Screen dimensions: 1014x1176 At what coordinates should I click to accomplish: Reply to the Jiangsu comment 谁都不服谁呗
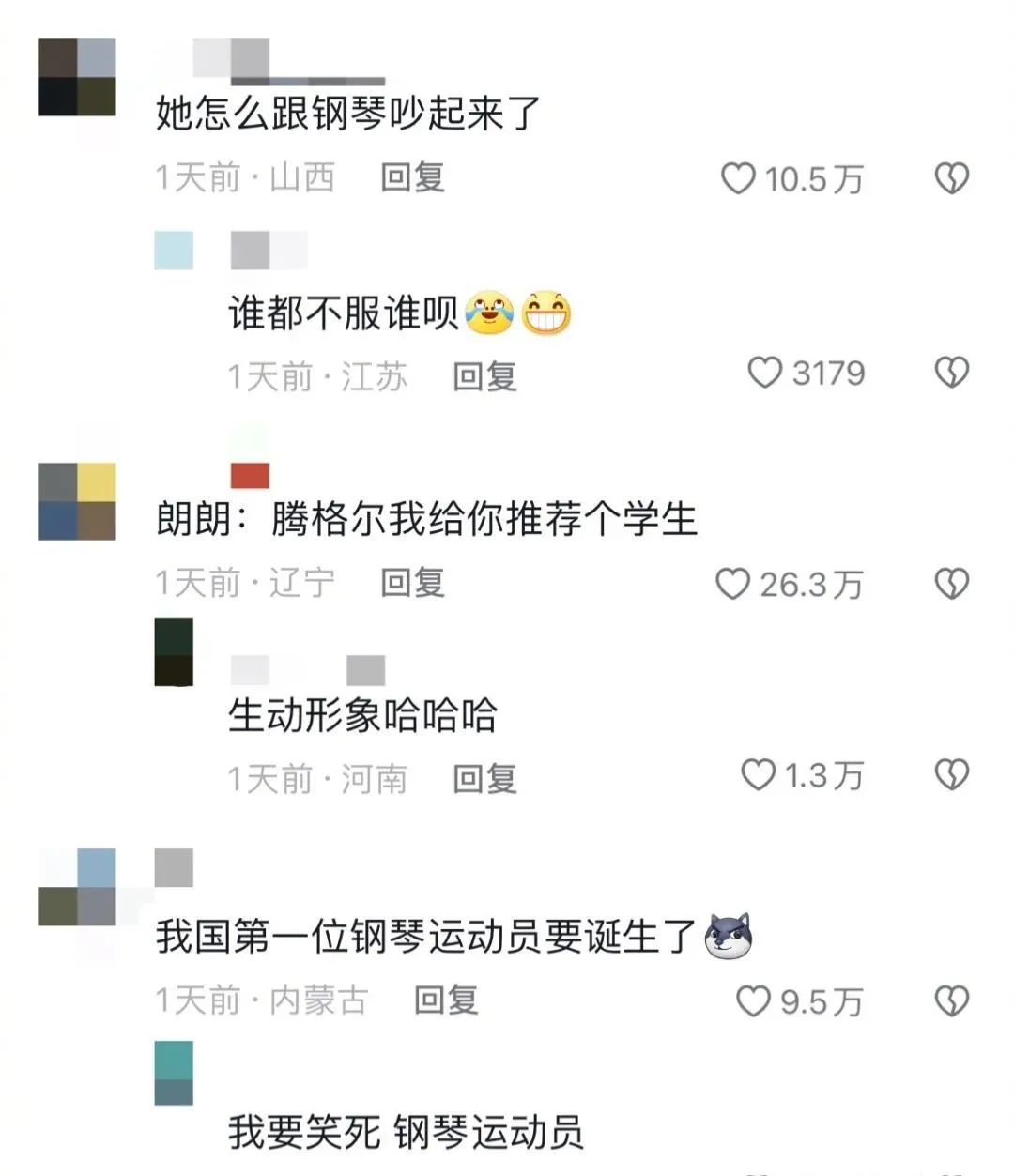(484, 376)
